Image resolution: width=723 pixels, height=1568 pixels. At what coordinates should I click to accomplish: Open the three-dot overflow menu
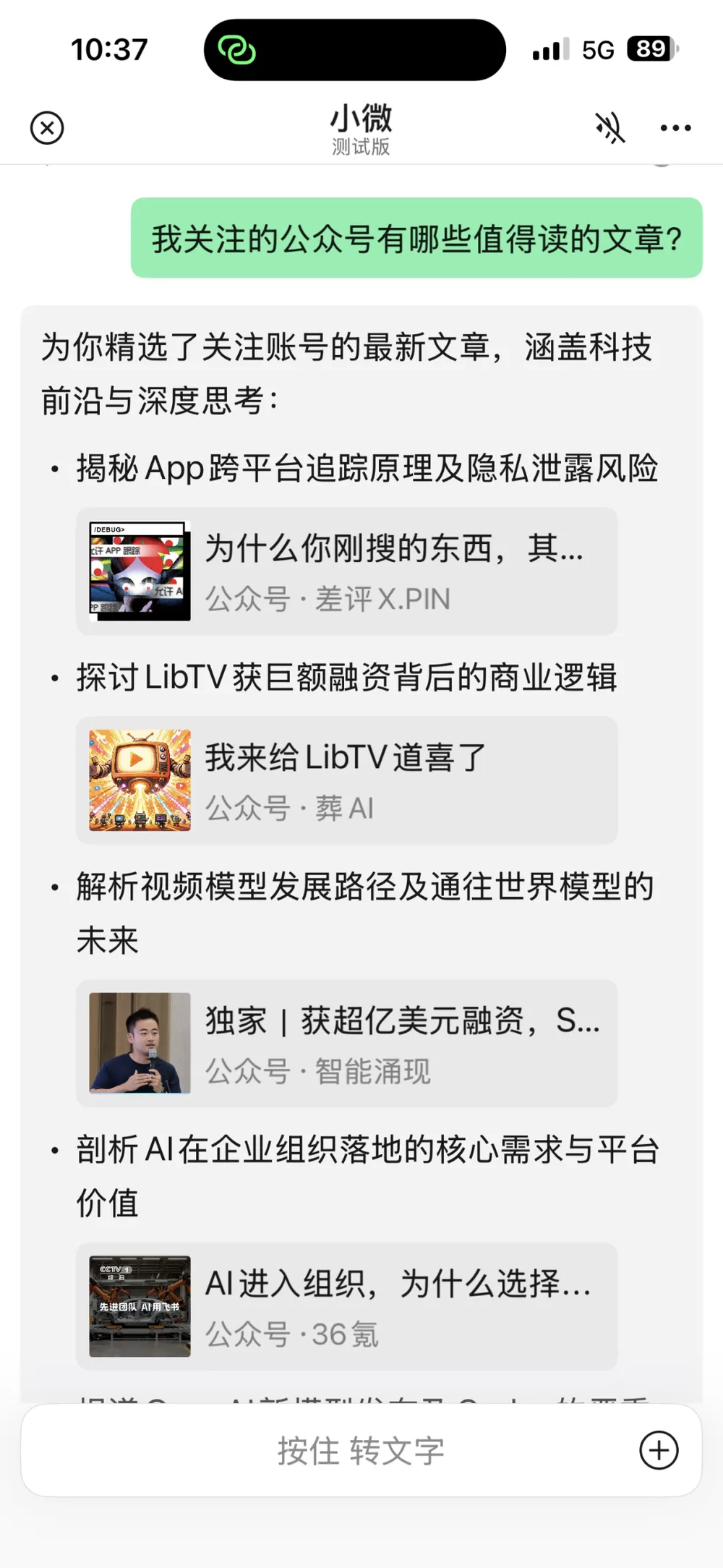pyautogui.click(x=675, y=128)
